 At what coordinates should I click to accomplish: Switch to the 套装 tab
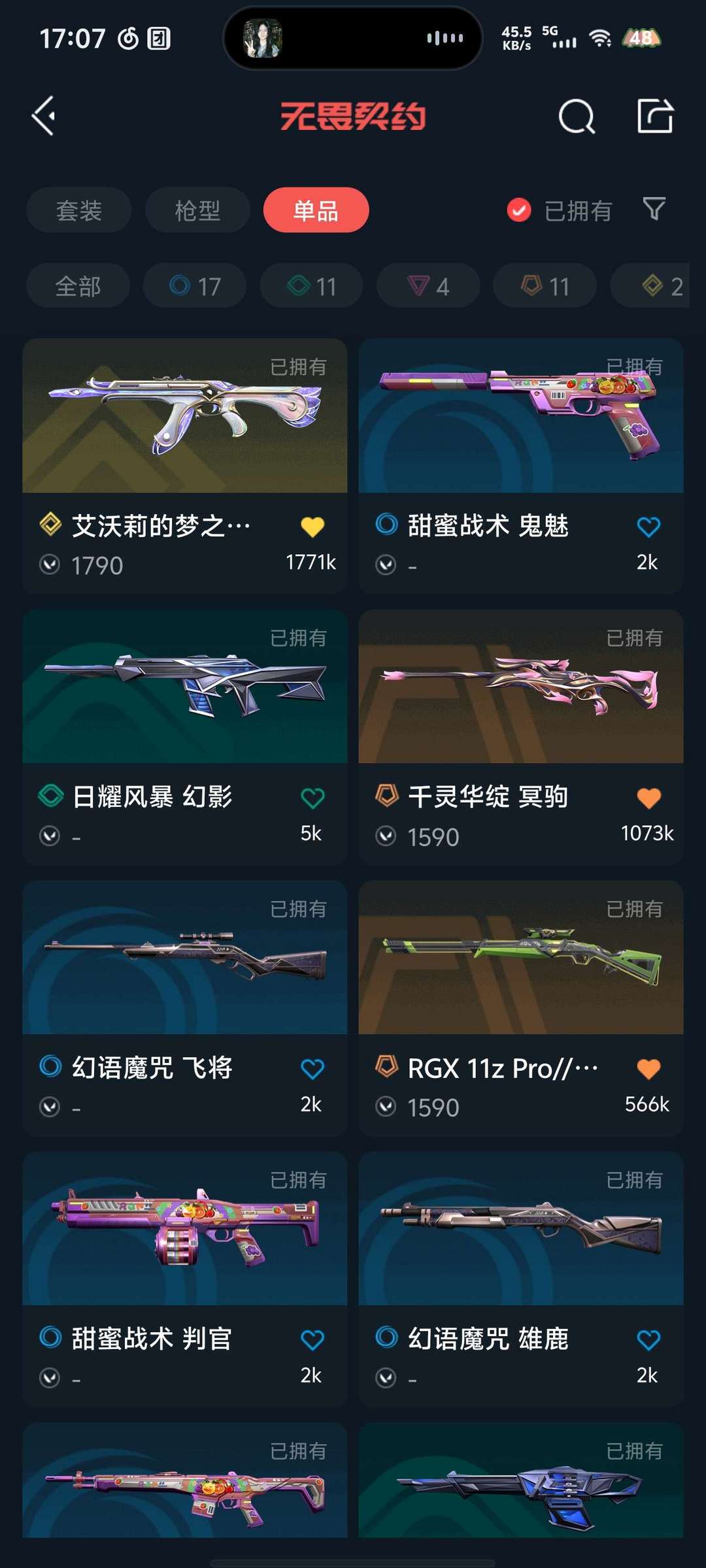pyautogui.click(x=78, y=210)
